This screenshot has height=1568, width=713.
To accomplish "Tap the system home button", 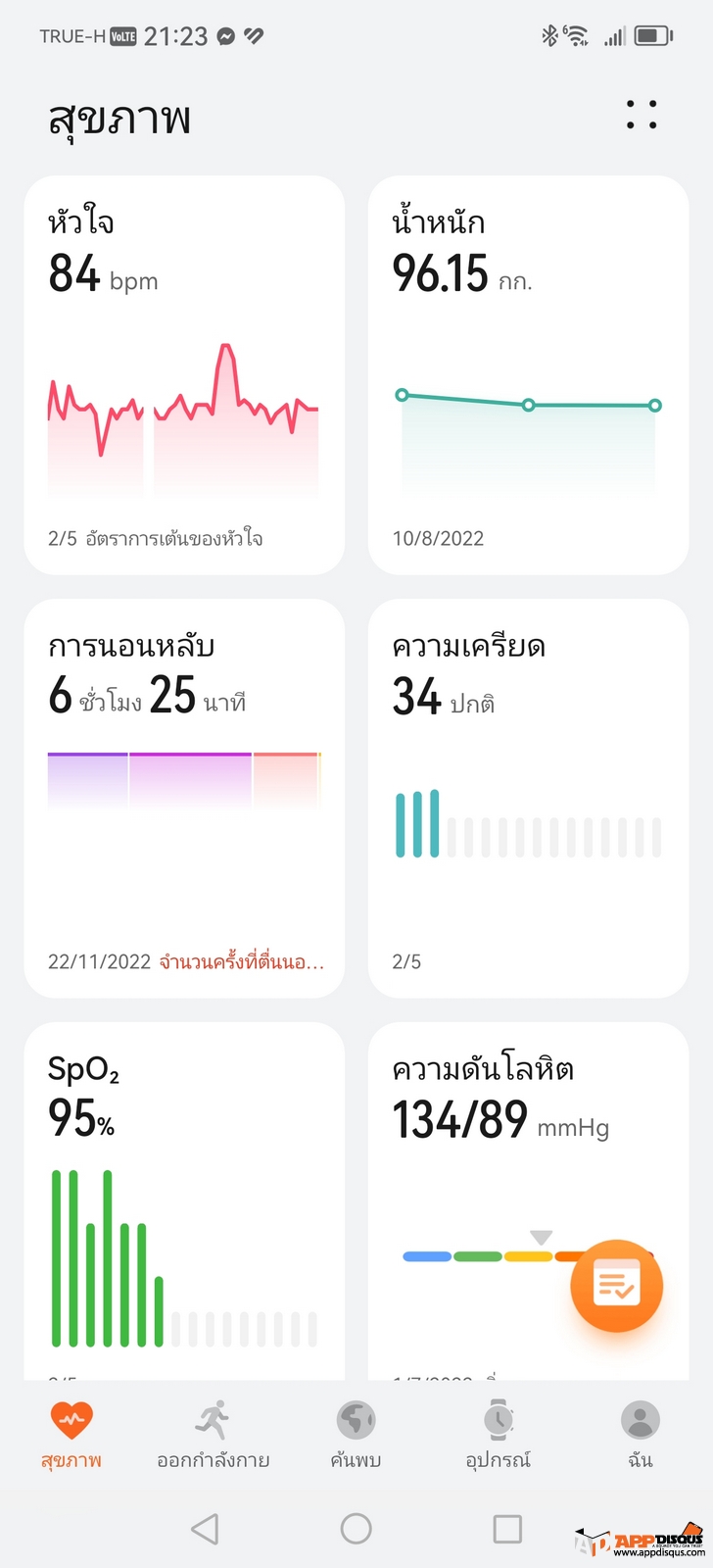I will click(356, 1529).
